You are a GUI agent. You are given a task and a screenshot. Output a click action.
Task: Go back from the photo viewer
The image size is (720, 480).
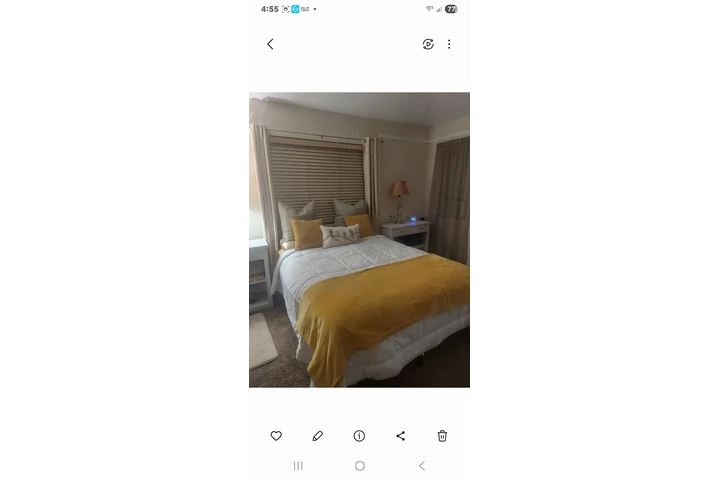(x=270, y=44)
